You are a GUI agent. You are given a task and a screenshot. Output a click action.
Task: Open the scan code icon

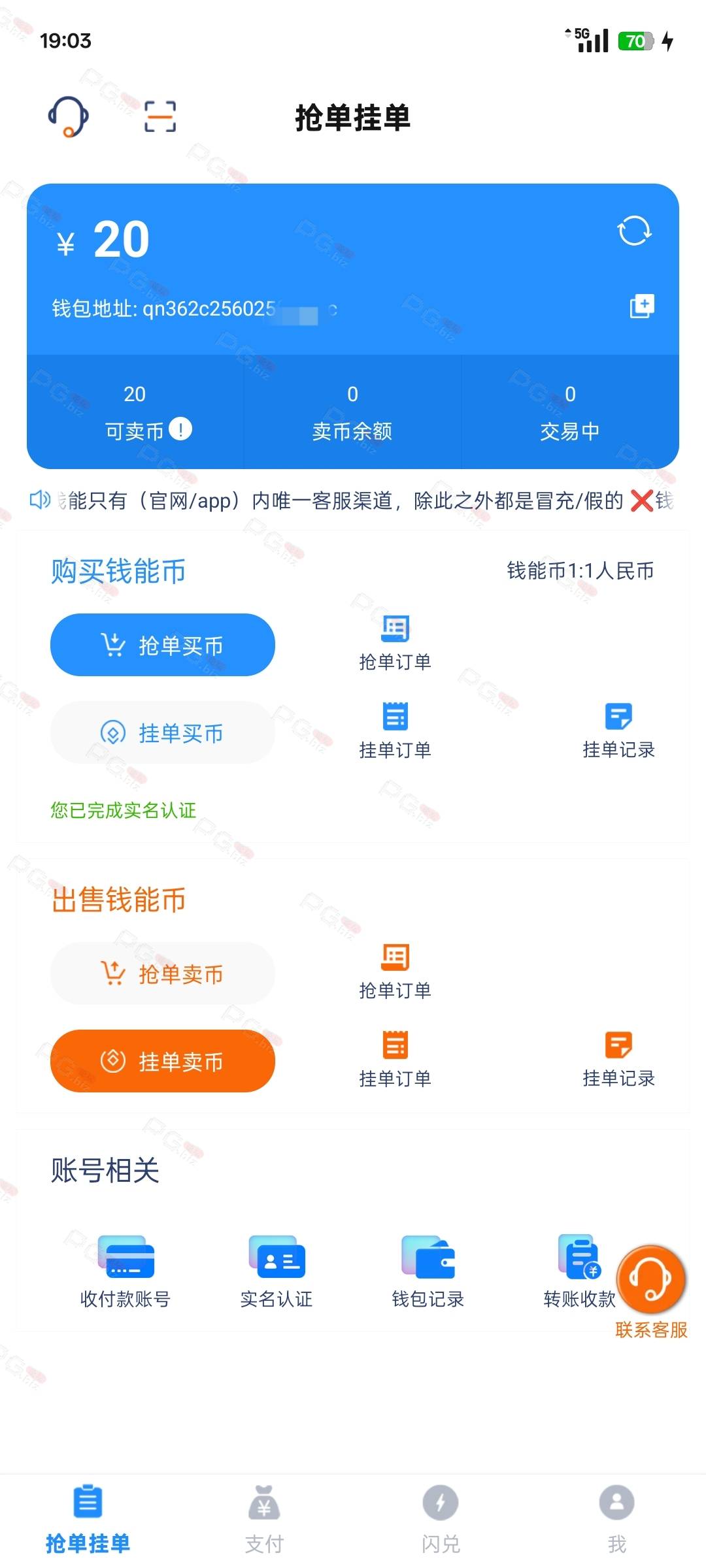tap(160, 117)
